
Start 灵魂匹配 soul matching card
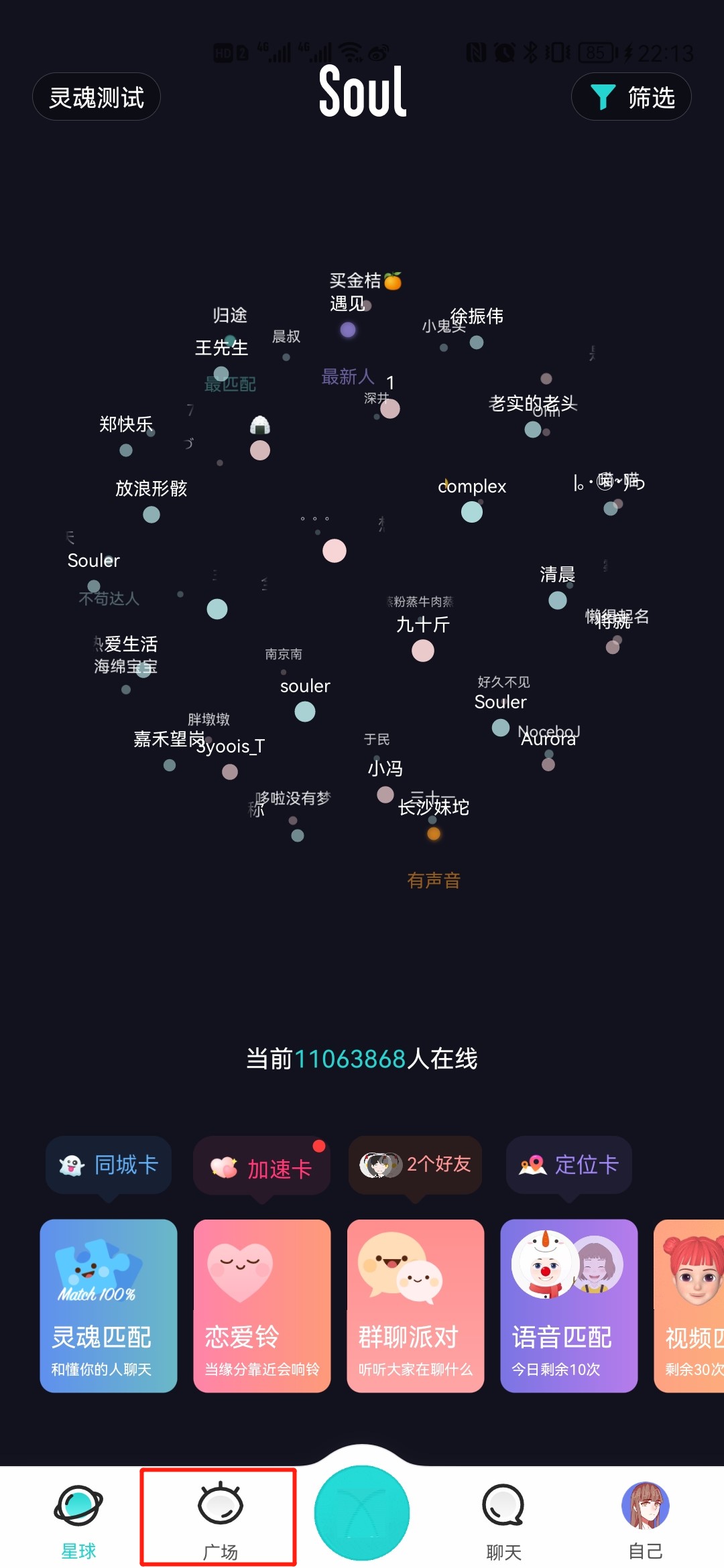(109, 1306)
